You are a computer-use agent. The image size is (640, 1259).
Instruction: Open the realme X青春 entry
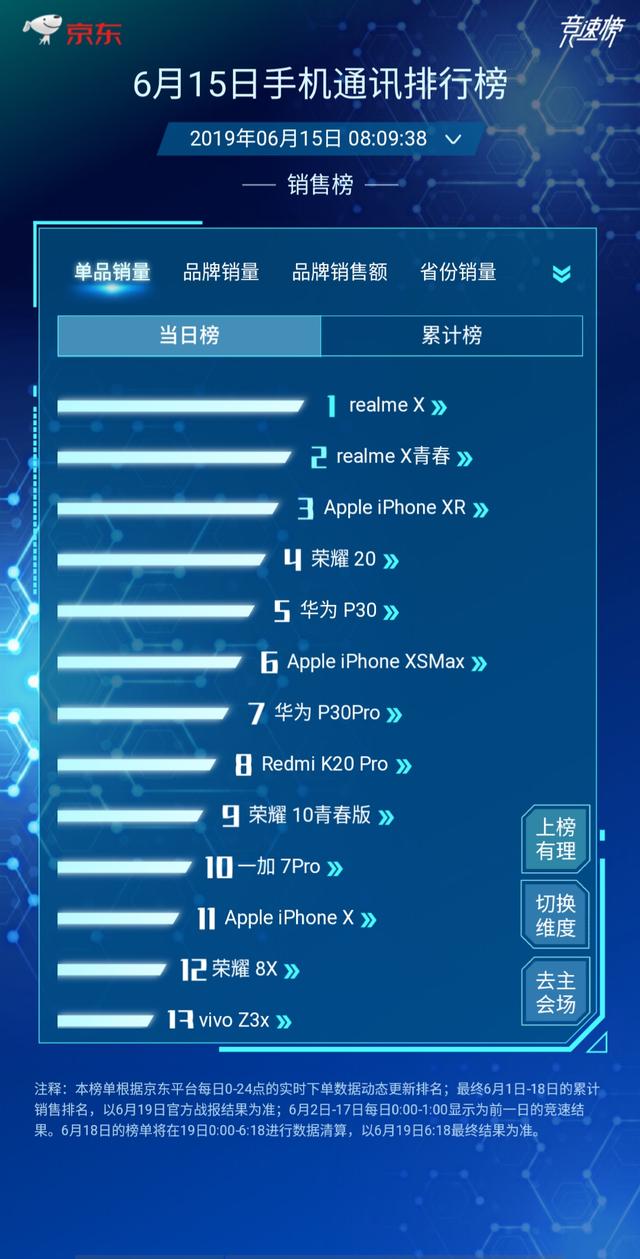click(x=391, y=457)
